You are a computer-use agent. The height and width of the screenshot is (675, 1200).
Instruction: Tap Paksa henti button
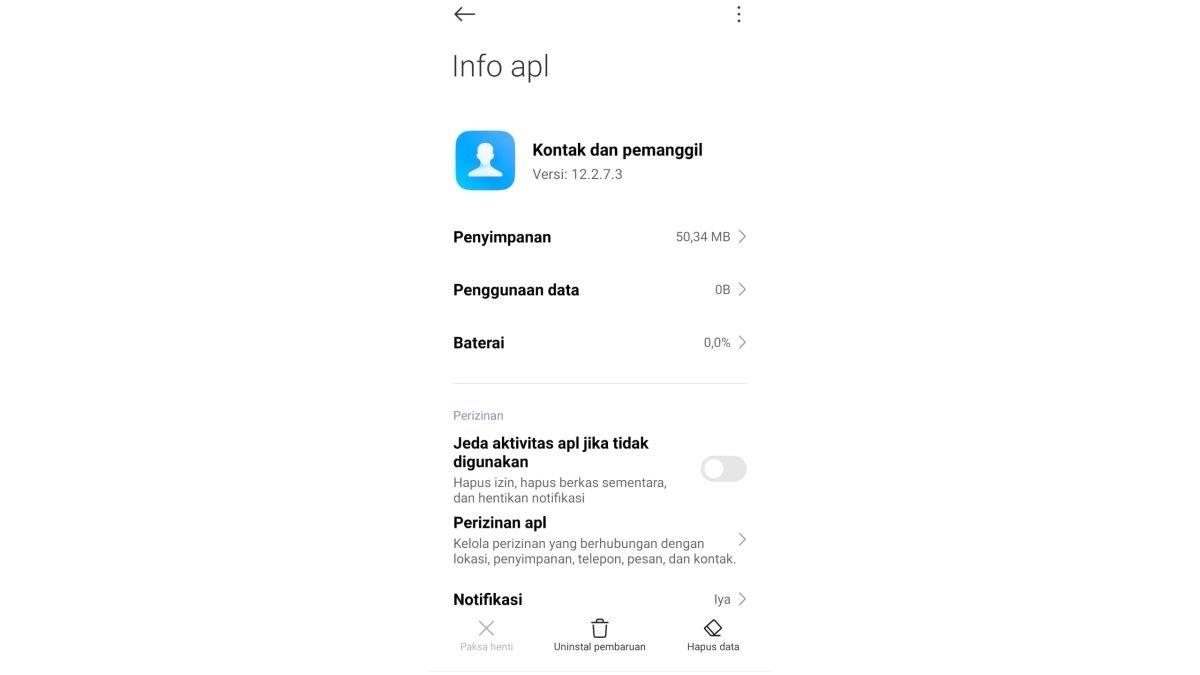coord(486,635)
